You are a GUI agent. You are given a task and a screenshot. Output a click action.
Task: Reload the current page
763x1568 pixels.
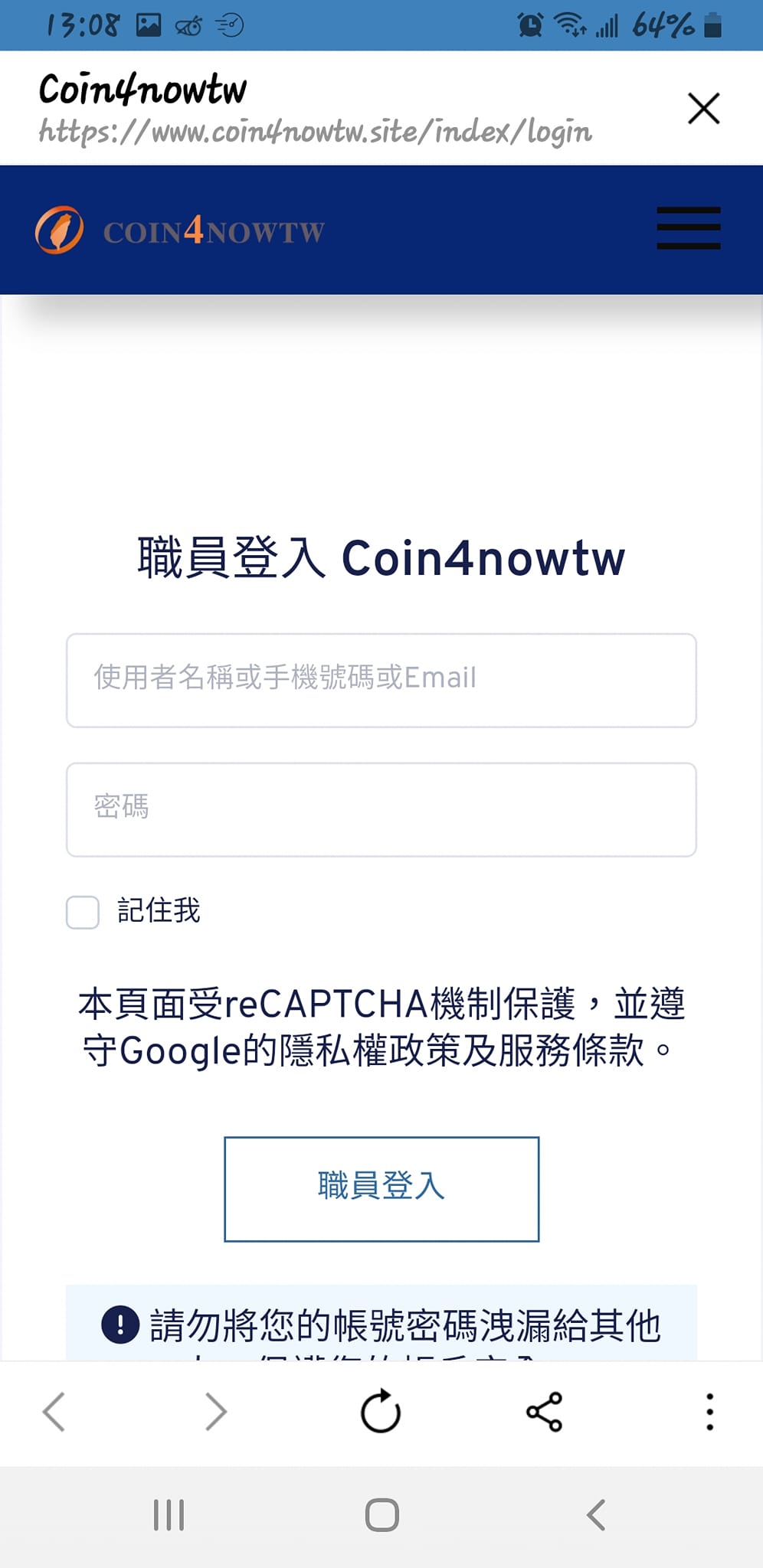[x=381, y=1411]
